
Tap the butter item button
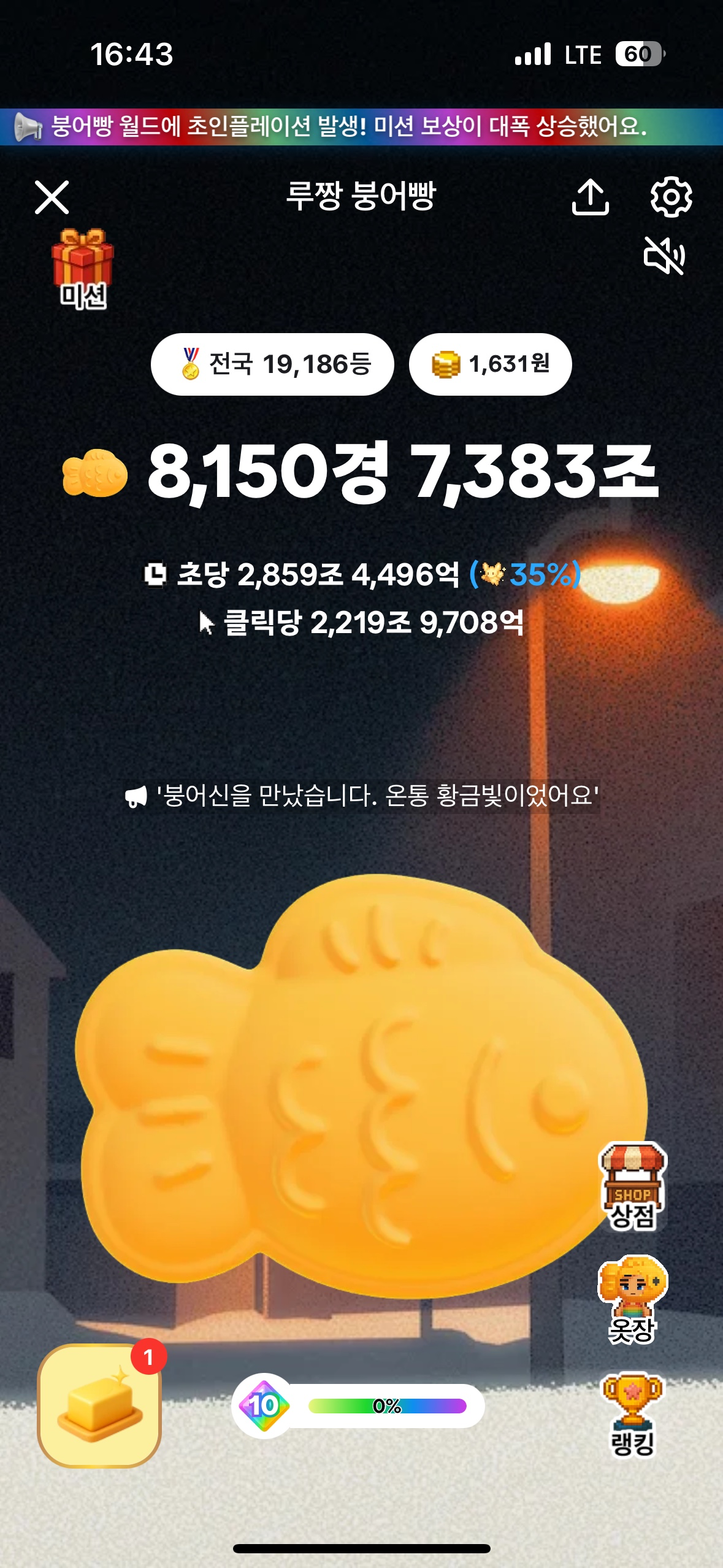click(x=99, y=1406)
